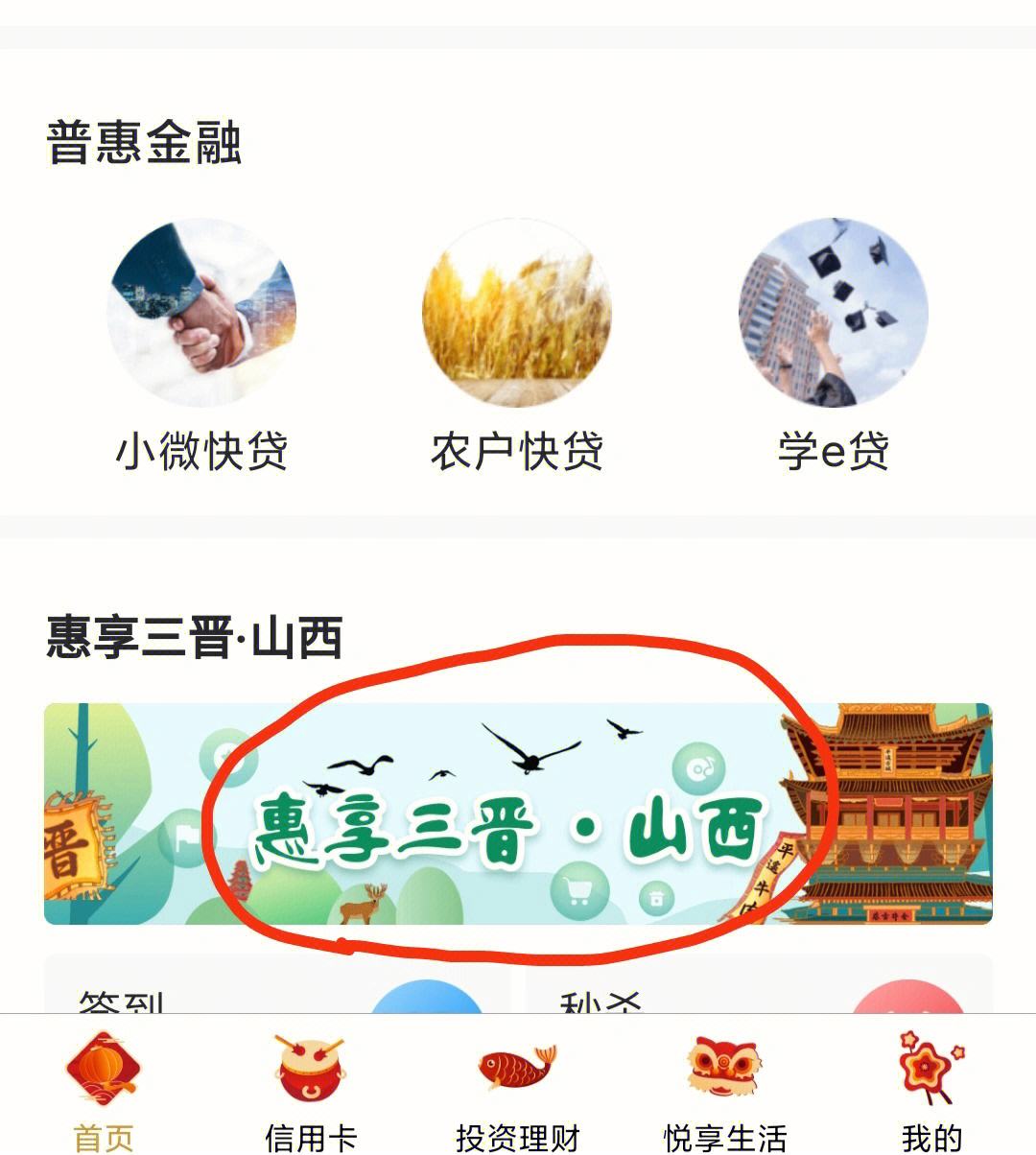Switch to the 投资理财 tab

pos(518,1089)
